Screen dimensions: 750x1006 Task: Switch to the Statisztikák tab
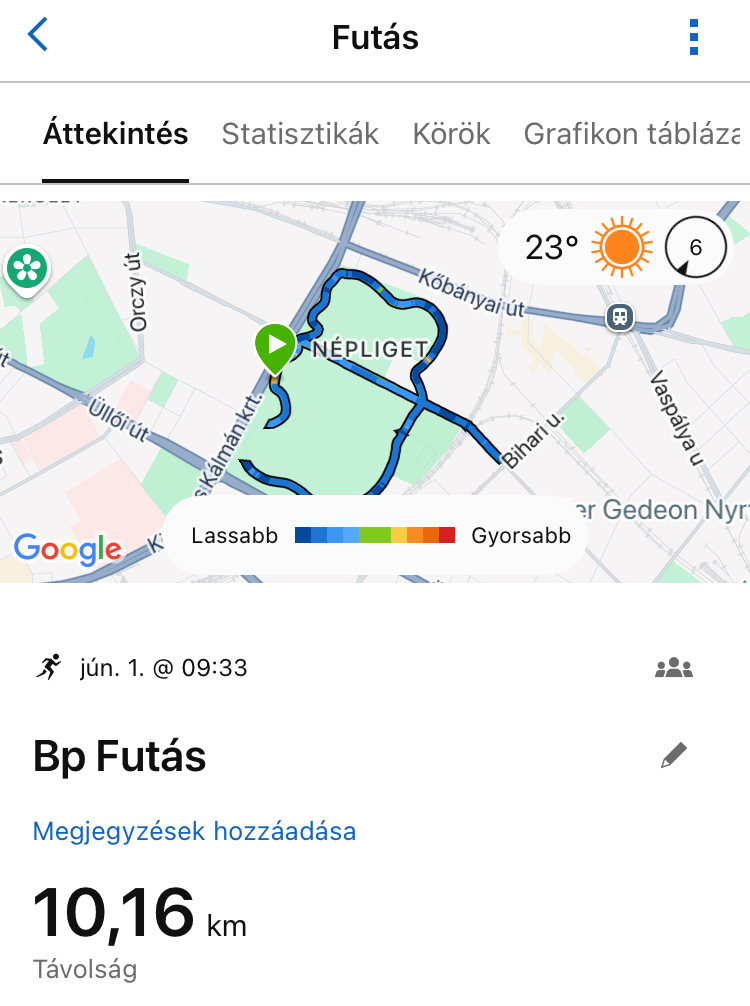click(300, 134)
